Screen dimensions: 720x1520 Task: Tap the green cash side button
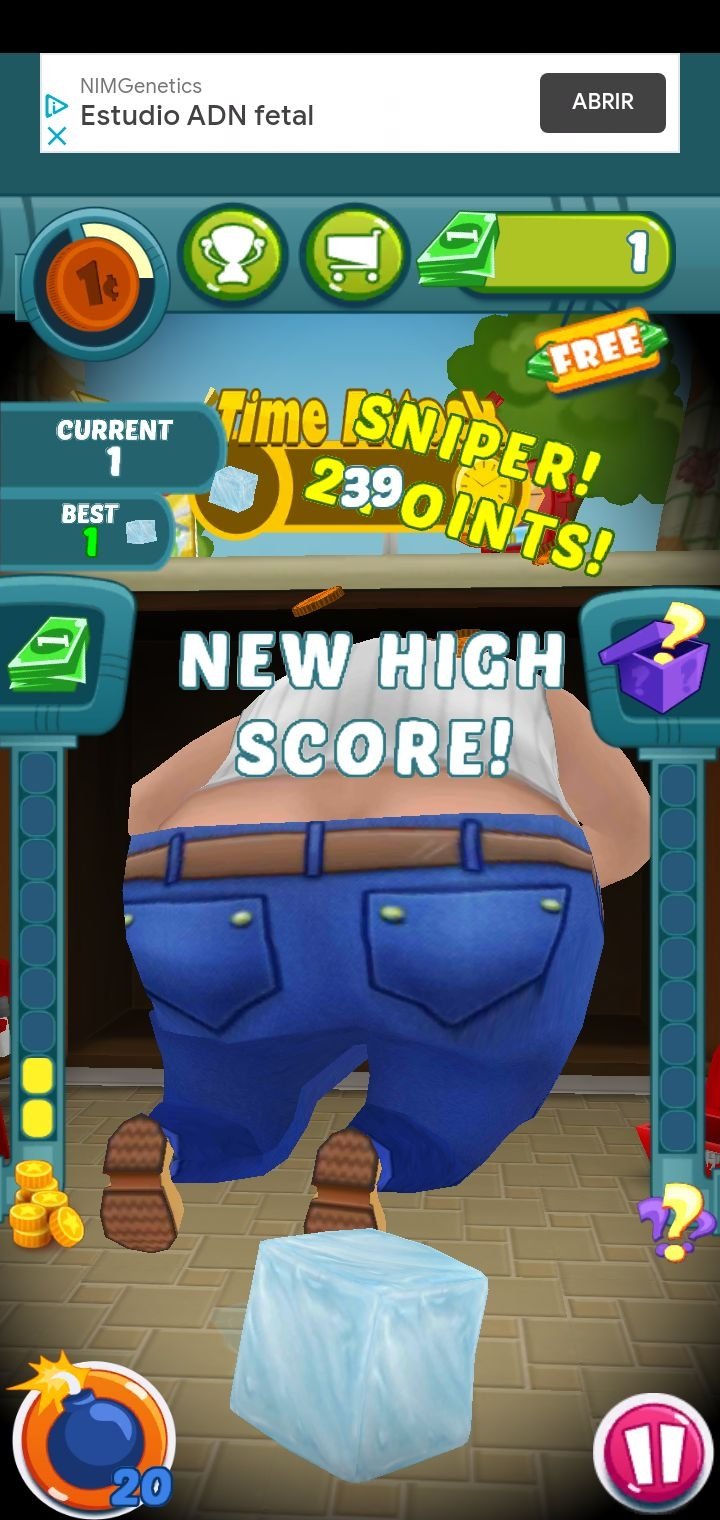48,654
